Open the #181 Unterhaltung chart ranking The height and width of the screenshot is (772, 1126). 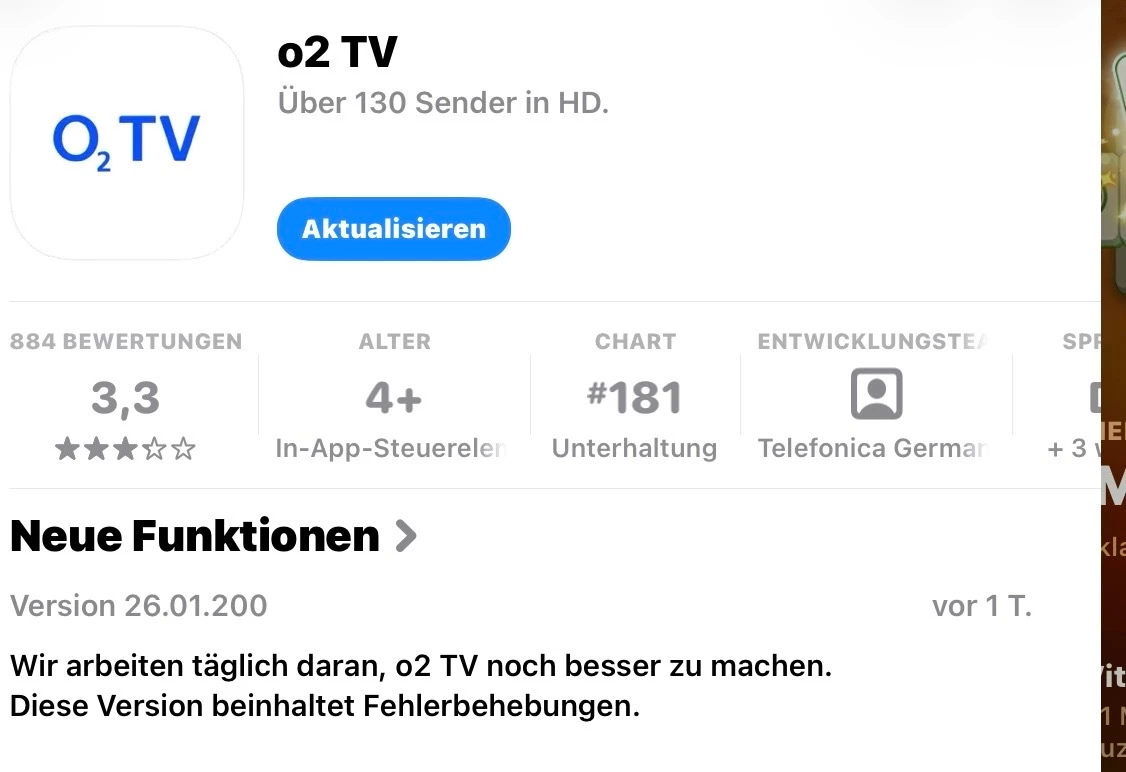[635, 398]
